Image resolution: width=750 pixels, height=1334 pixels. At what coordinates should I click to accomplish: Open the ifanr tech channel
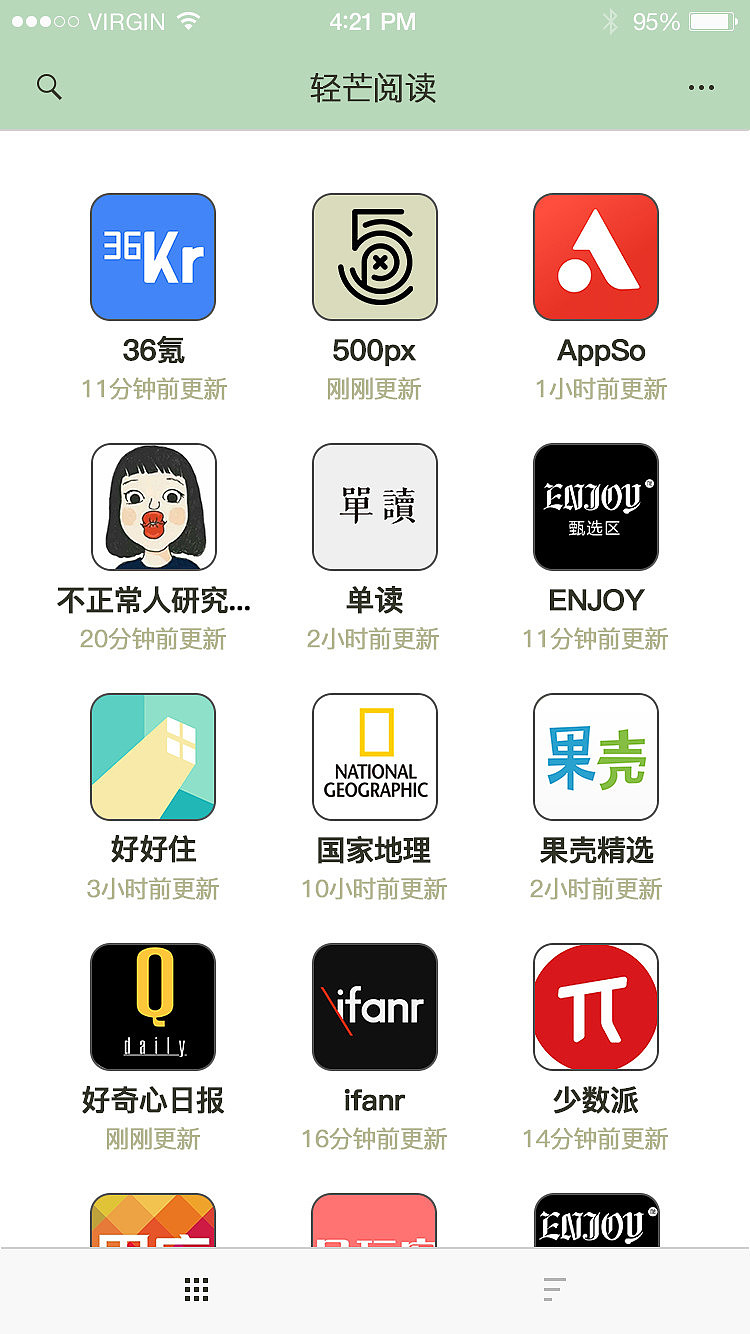click(374, 1006)
